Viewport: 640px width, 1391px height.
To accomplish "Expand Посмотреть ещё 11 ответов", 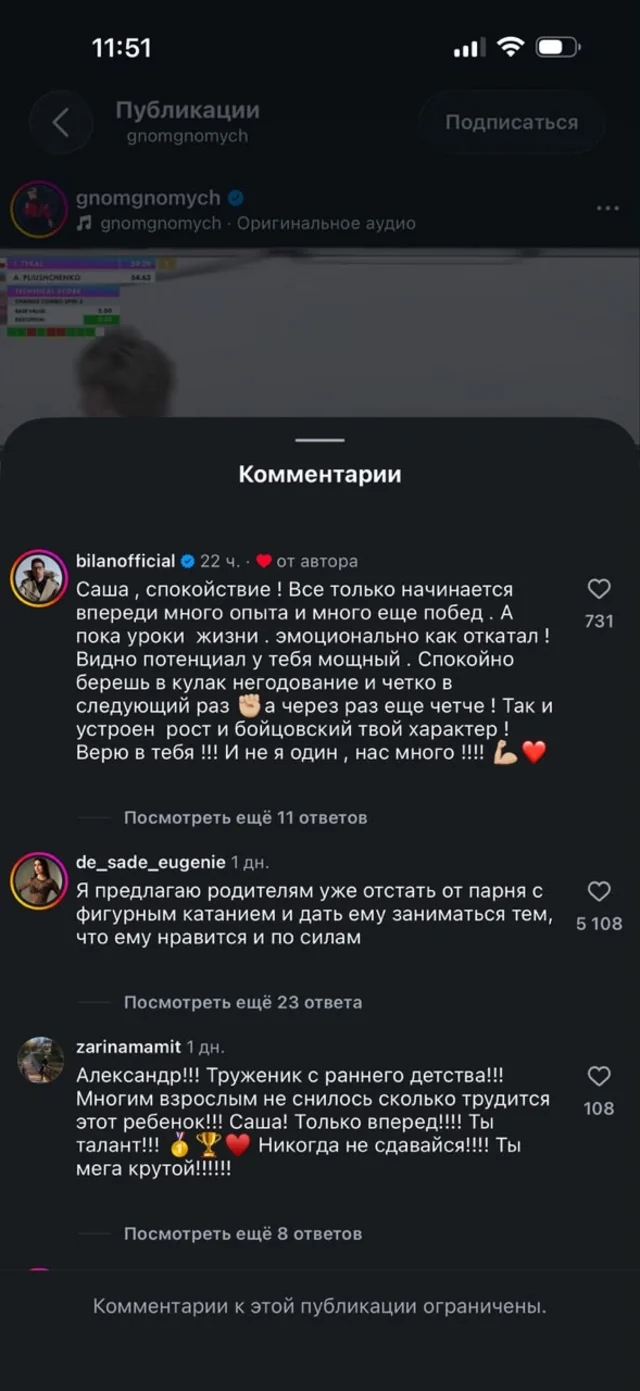I will pyautogui.click(x=245, y=818).
